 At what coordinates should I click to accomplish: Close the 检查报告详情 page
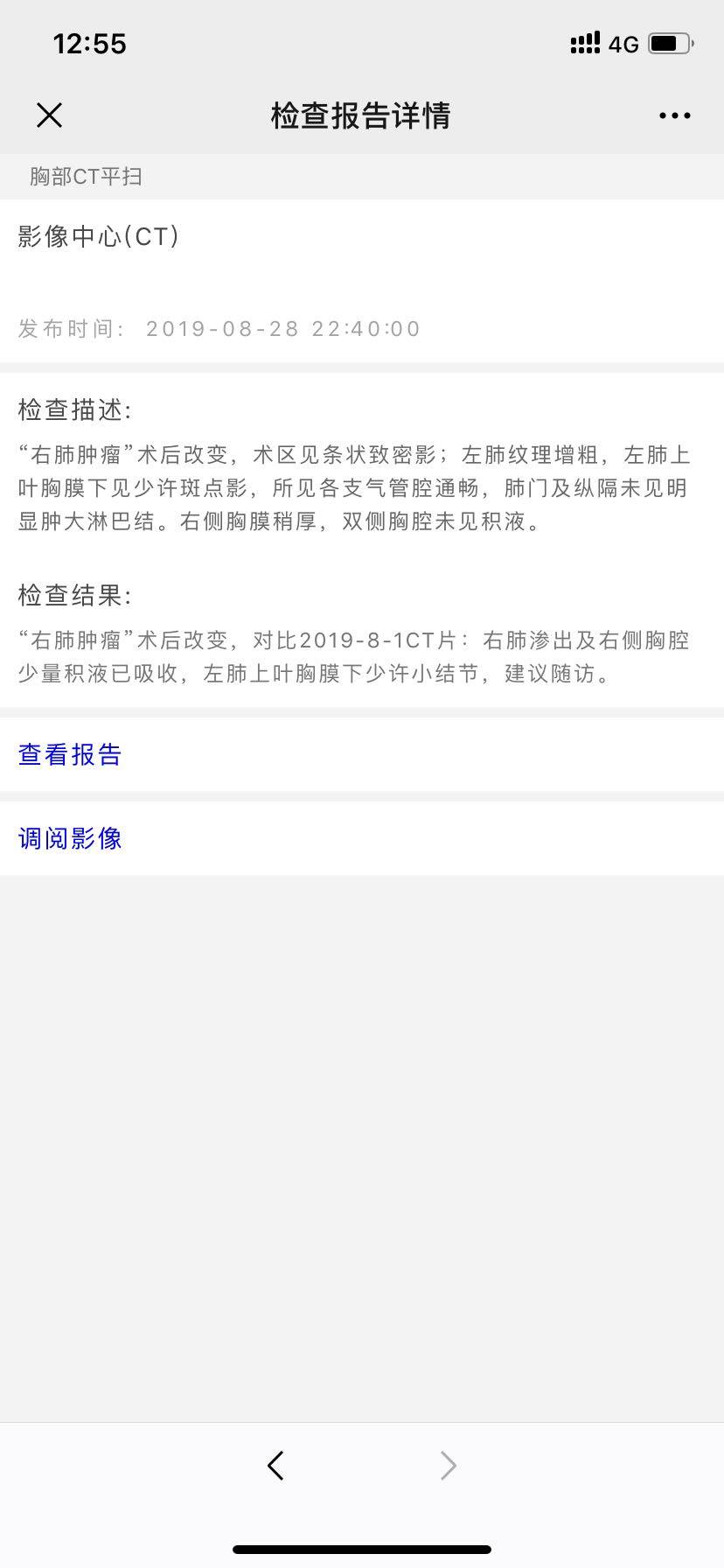pyautogui.click(x=50, y=115)
